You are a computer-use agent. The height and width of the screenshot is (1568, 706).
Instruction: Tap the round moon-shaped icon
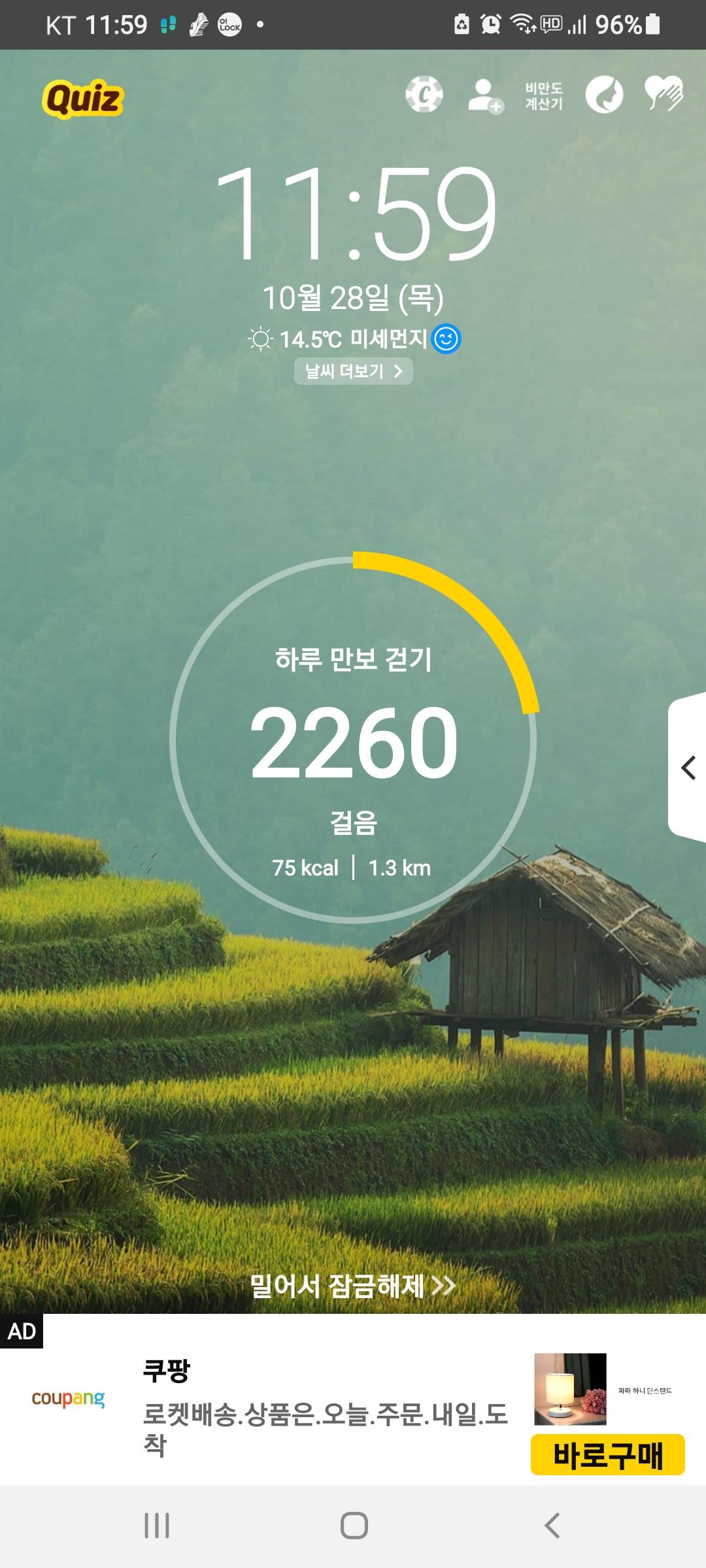tap(603, 95)
